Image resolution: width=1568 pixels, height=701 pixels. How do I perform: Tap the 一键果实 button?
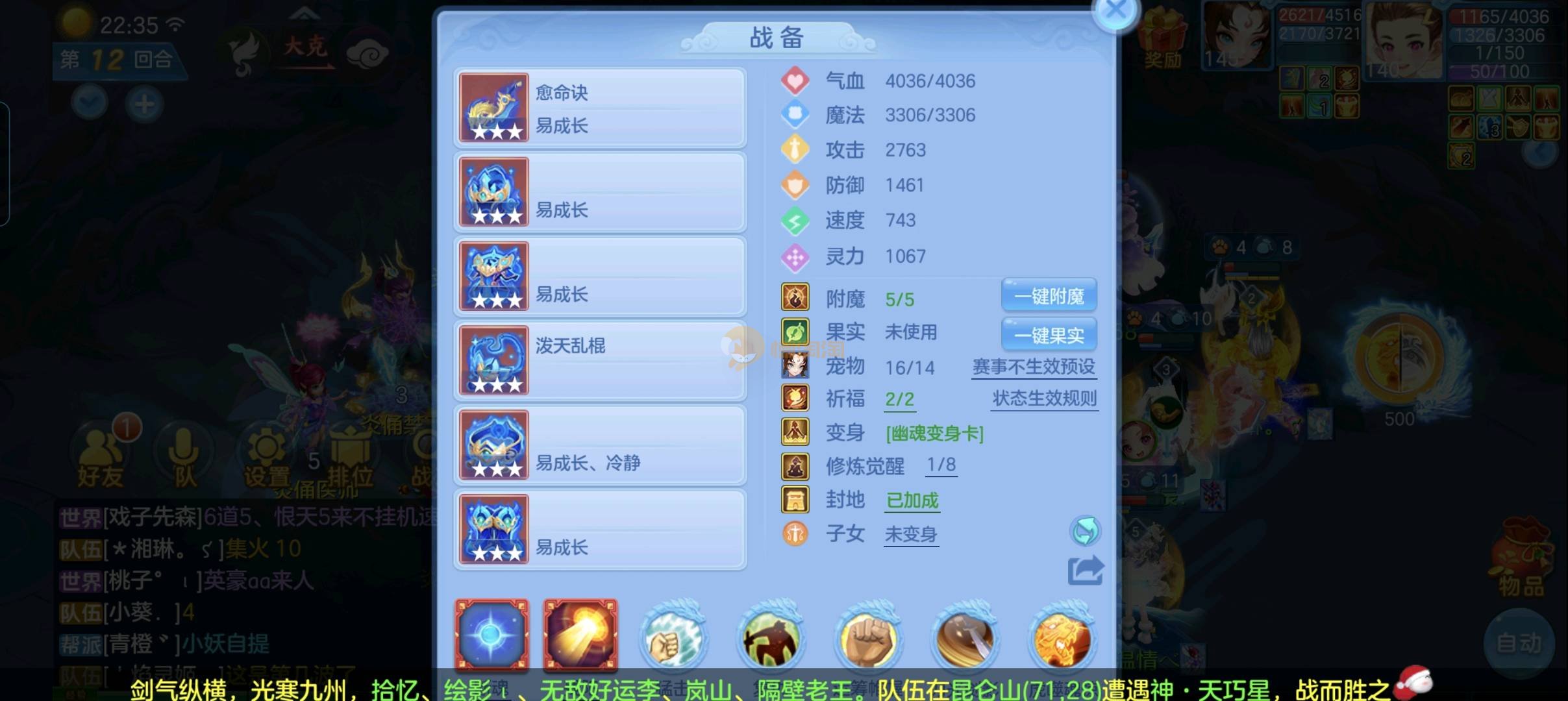coord(1049,335)
